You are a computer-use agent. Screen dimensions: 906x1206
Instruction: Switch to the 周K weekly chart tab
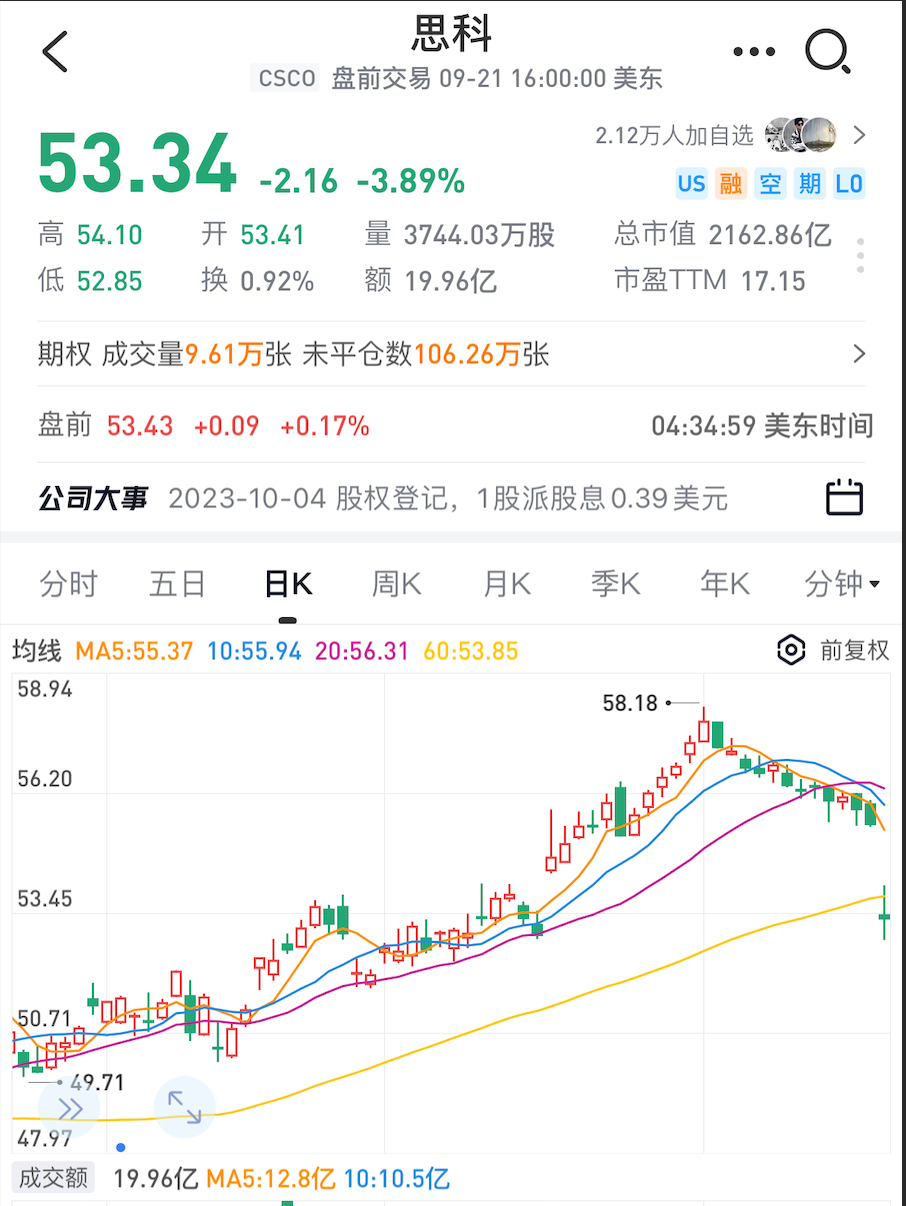click(x=396, y=583)
